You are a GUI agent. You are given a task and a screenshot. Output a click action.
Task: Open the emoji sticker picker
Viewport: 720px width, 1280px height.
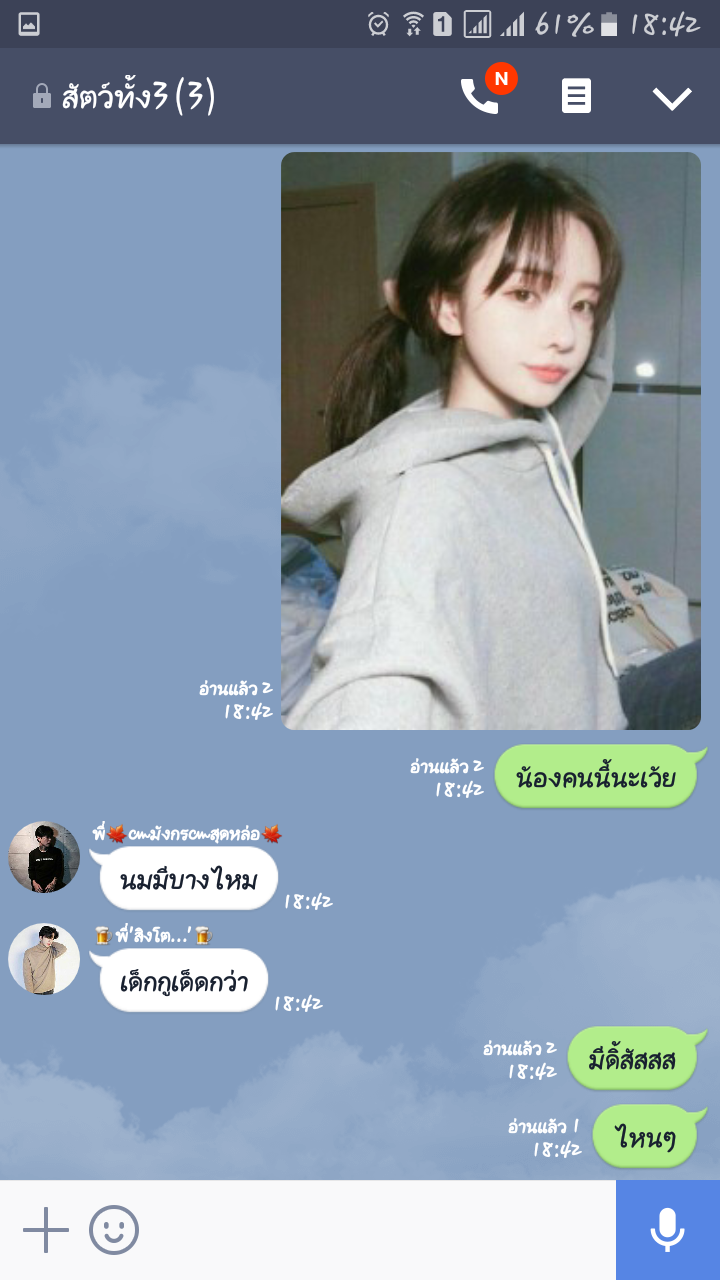114,1230
